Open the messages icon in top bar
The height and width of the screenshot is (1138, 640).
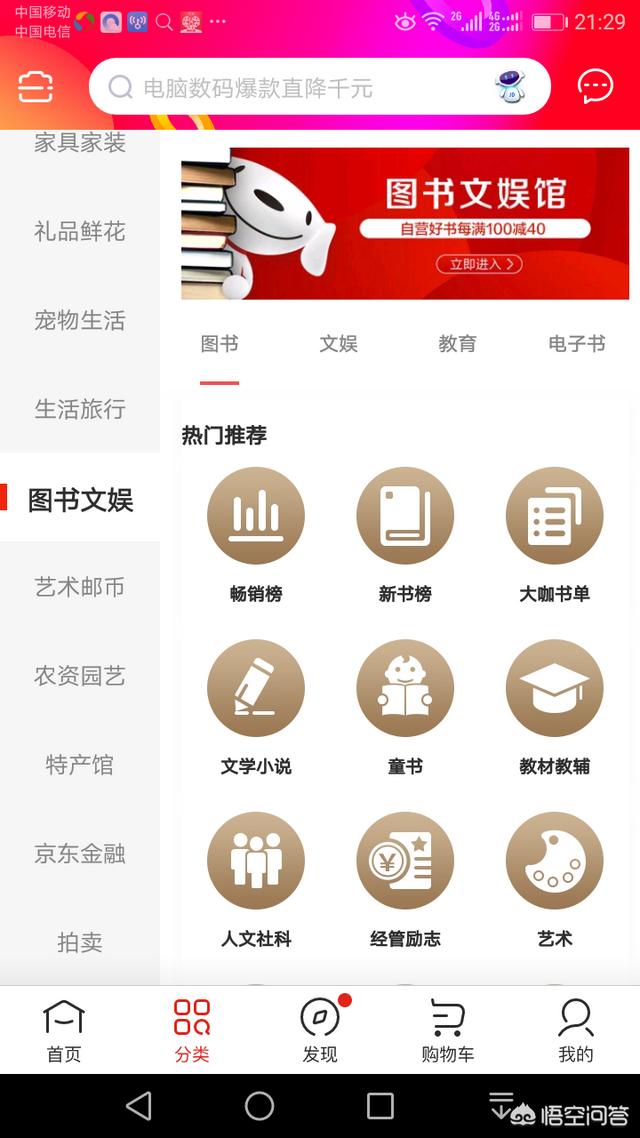(x=596, y=87)
